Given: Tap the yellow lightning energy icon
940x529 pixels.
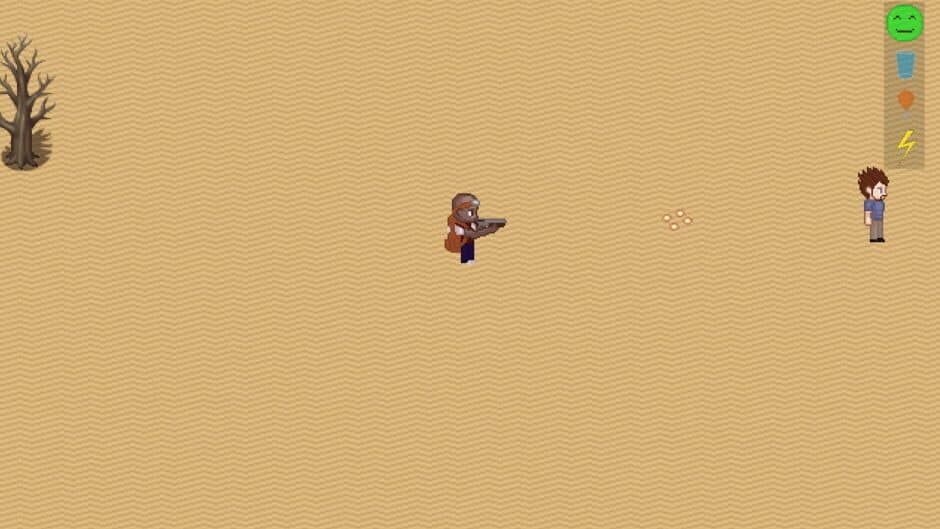Looking at the screenshot, I should tap(905, 144).
